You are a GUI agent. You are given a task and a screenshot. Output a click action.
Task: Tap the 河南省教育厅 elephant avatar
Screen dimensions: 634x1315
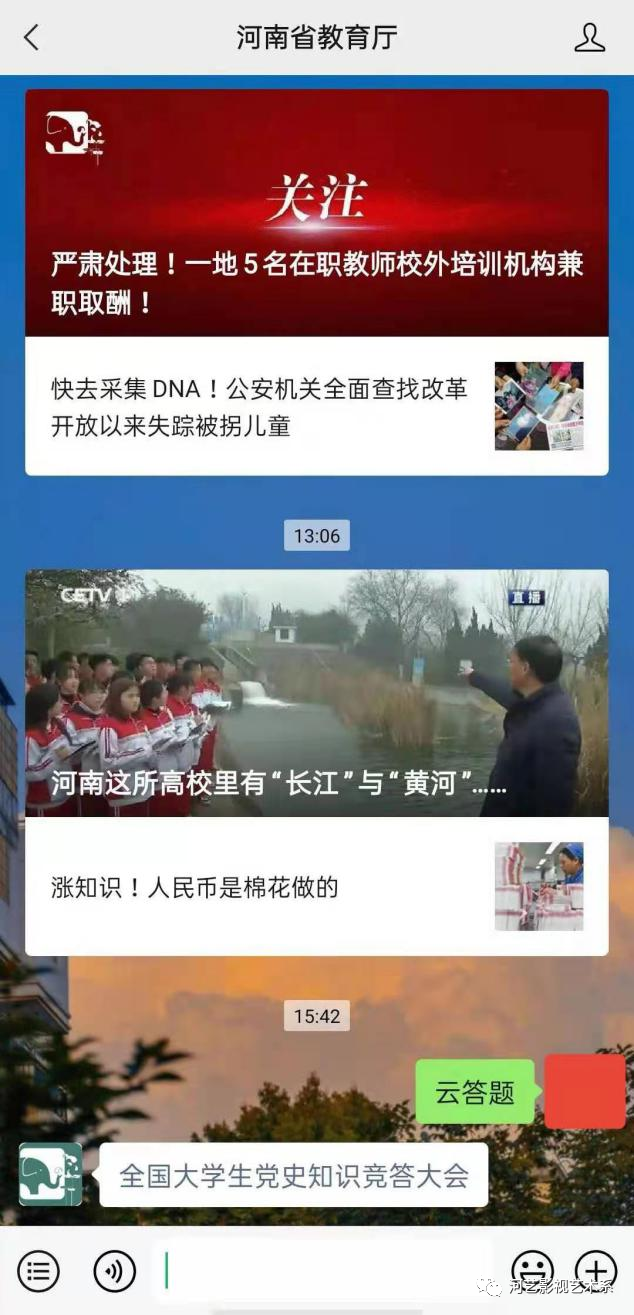click(x=50, y=1174)
